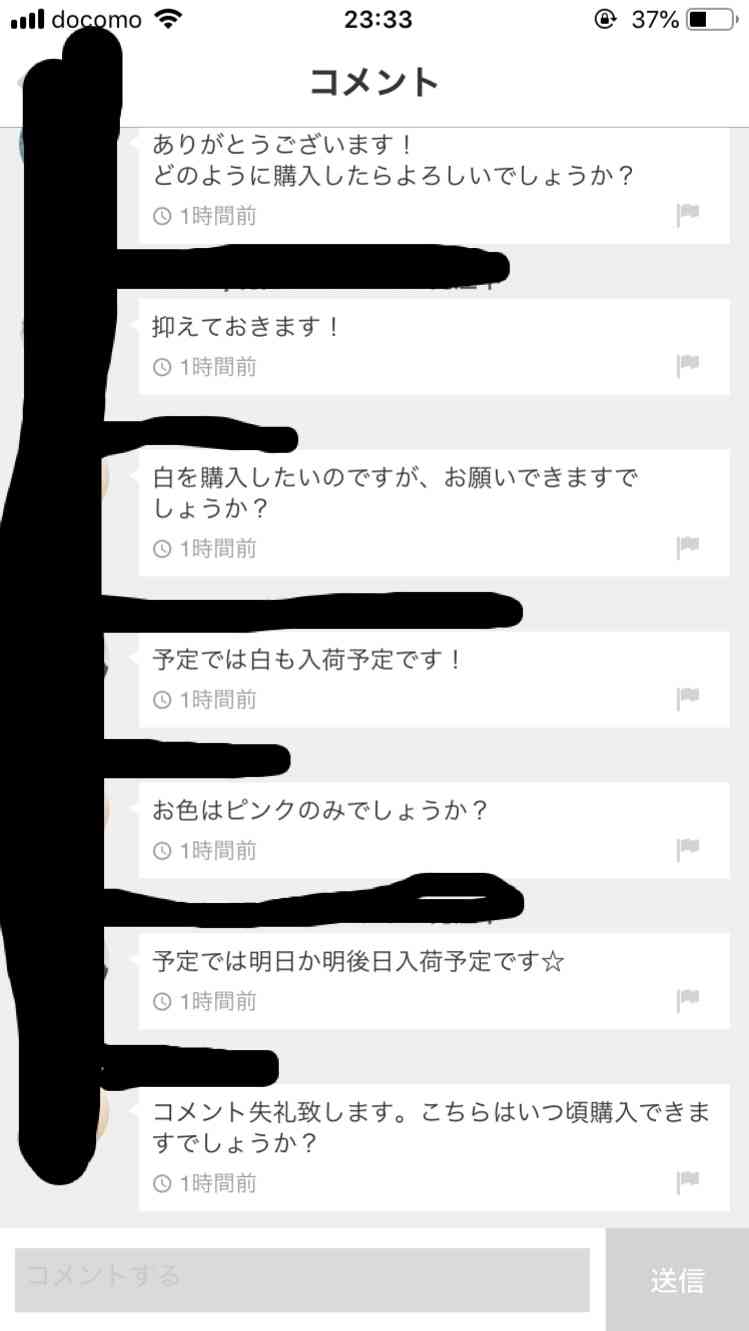Flag the comment コメント失礼致します
749x1331 pixels.
click(687, 1182)
